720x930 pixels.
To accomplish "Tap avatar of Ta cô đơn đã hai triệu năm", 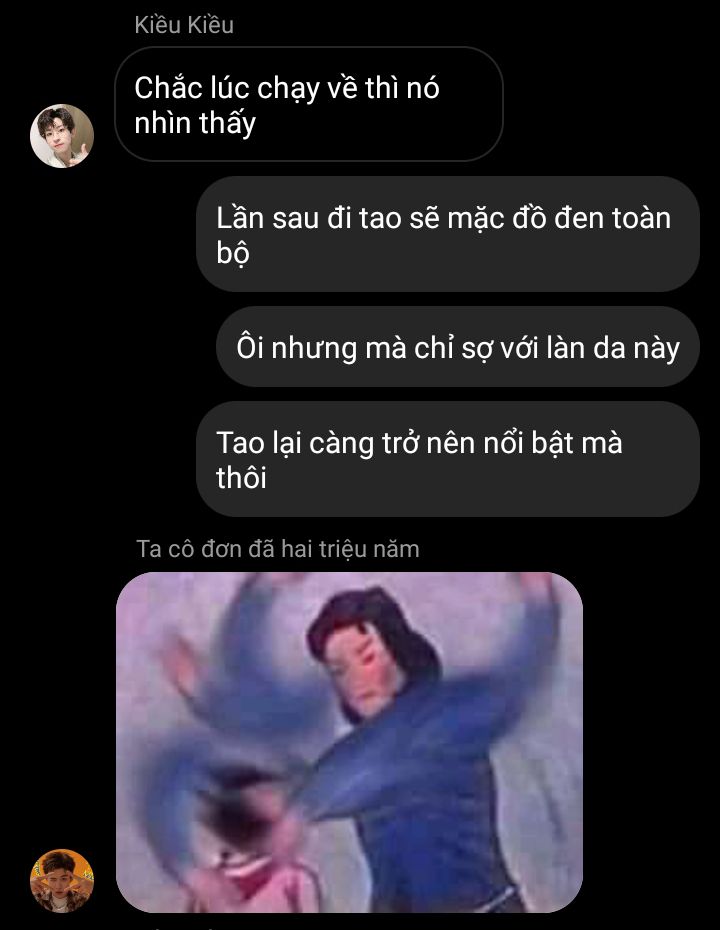I will [x=62, y=880].
